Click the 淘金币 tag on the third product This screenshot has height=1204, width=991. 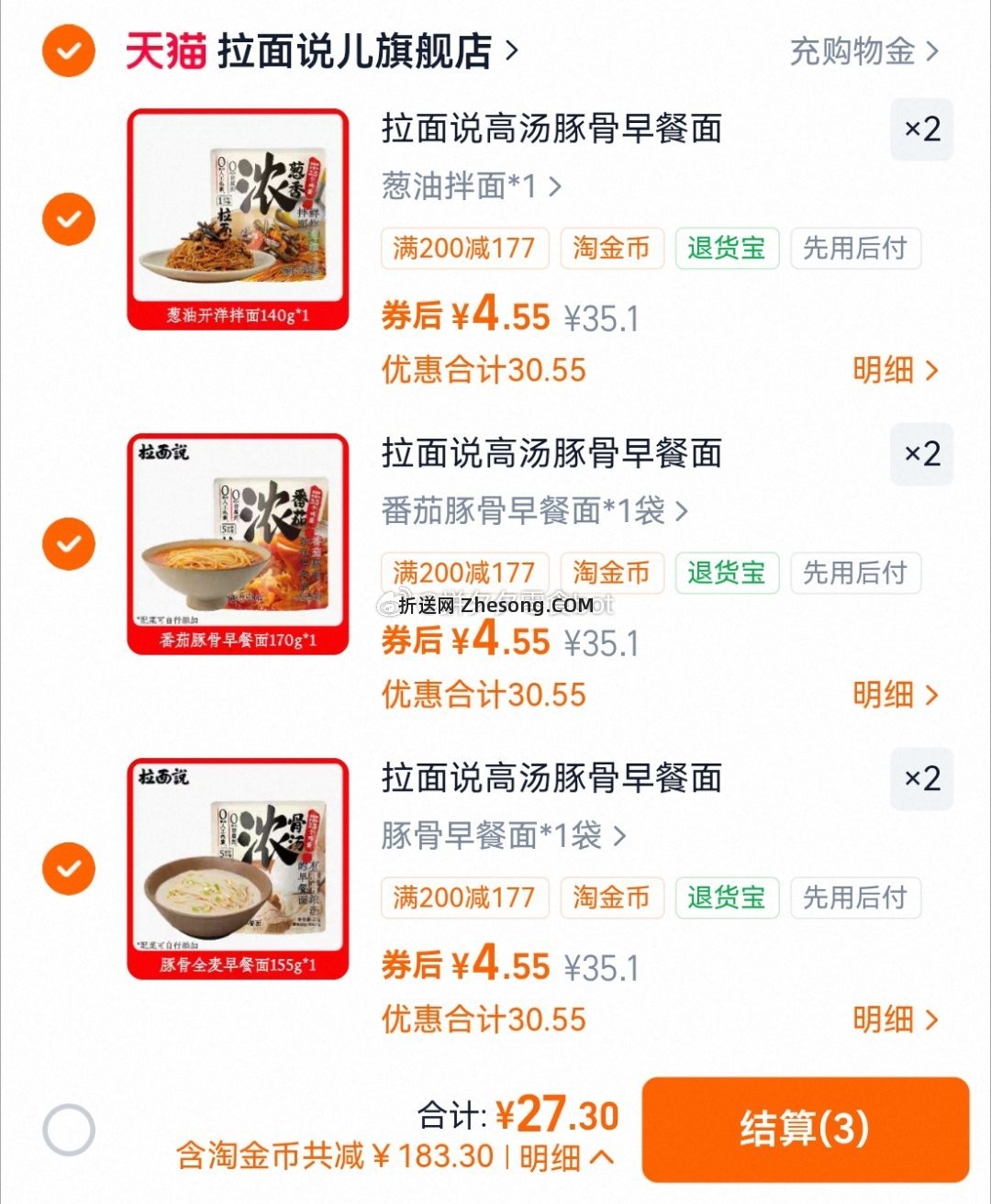611,897
